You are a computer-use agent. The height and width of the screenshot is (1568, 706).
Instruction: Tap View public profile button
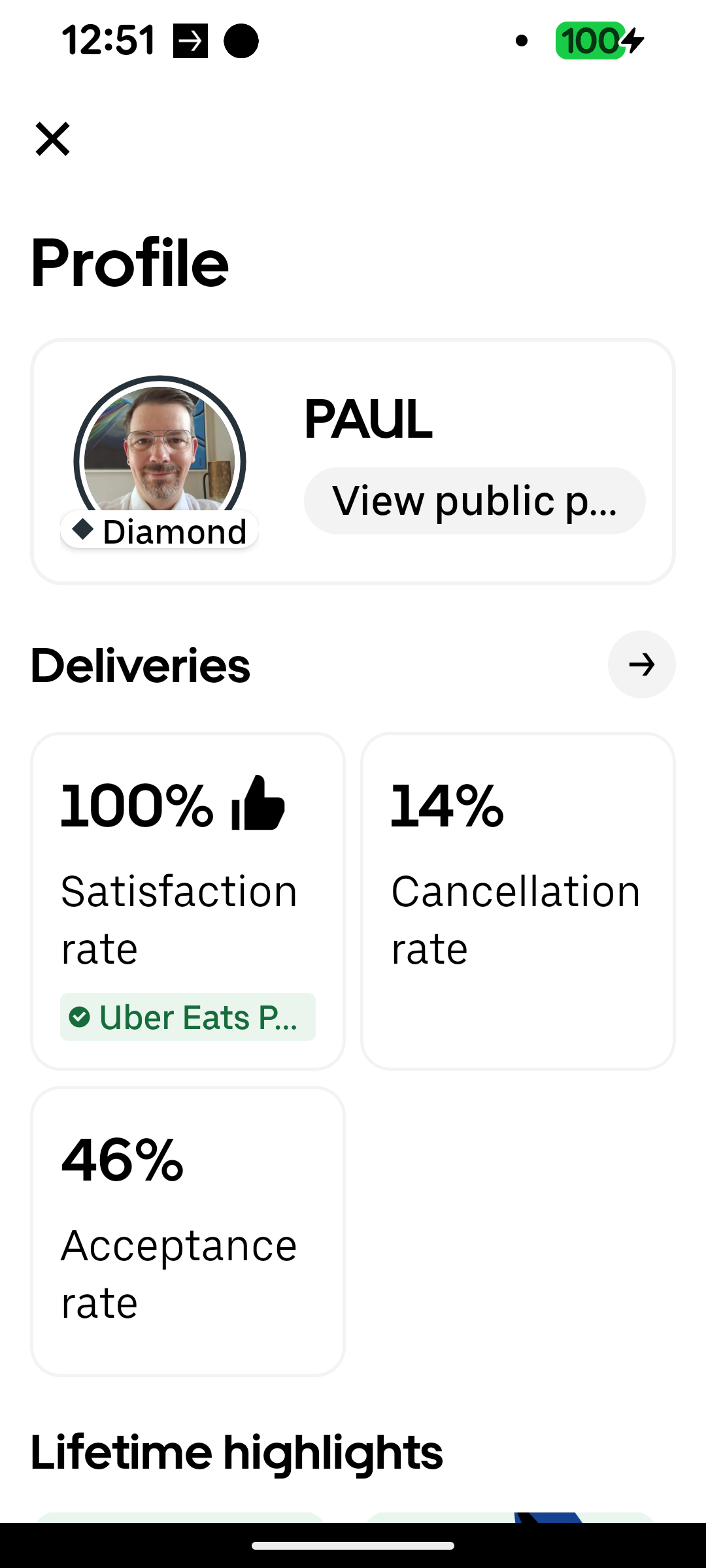coord(475,500)
